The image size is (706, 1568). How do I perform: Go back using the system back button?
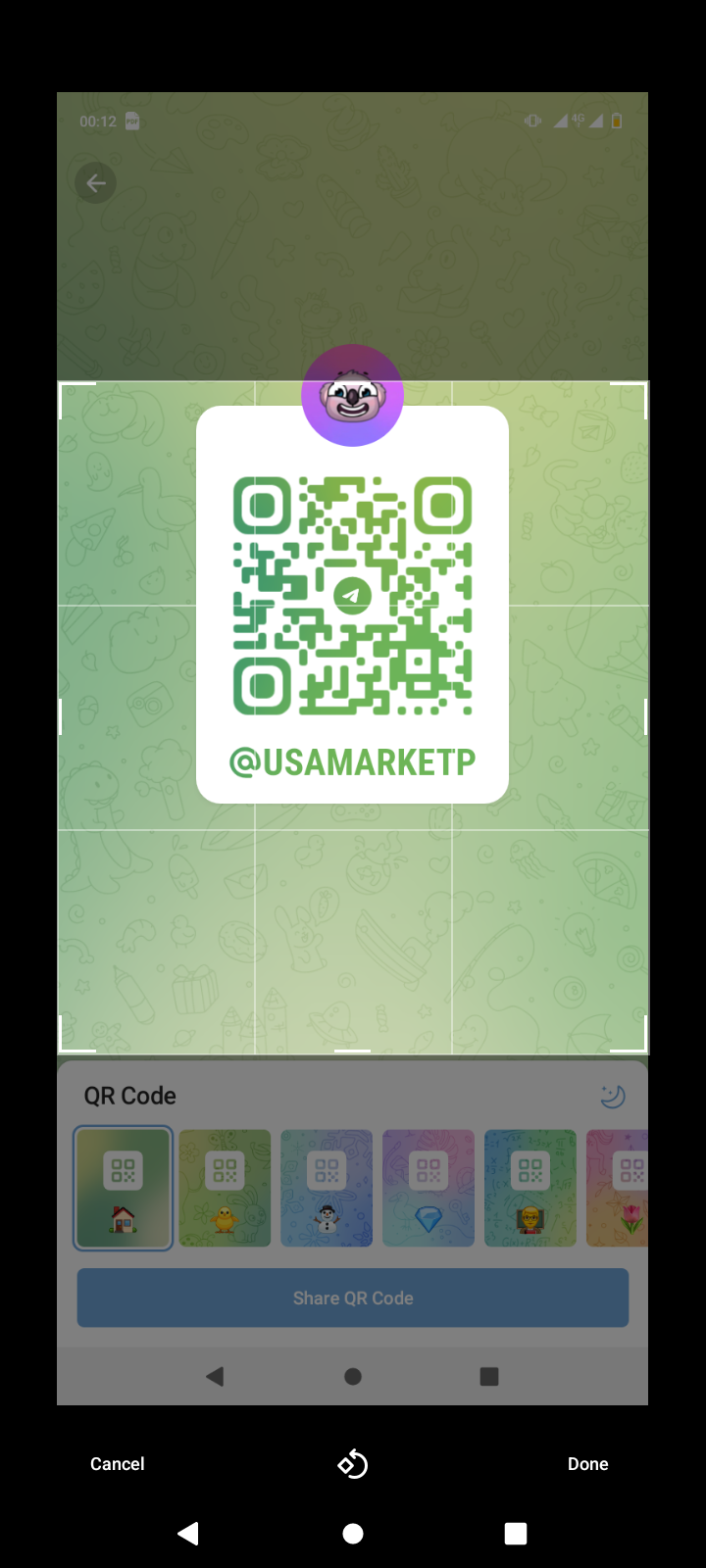pos(188,1534)
